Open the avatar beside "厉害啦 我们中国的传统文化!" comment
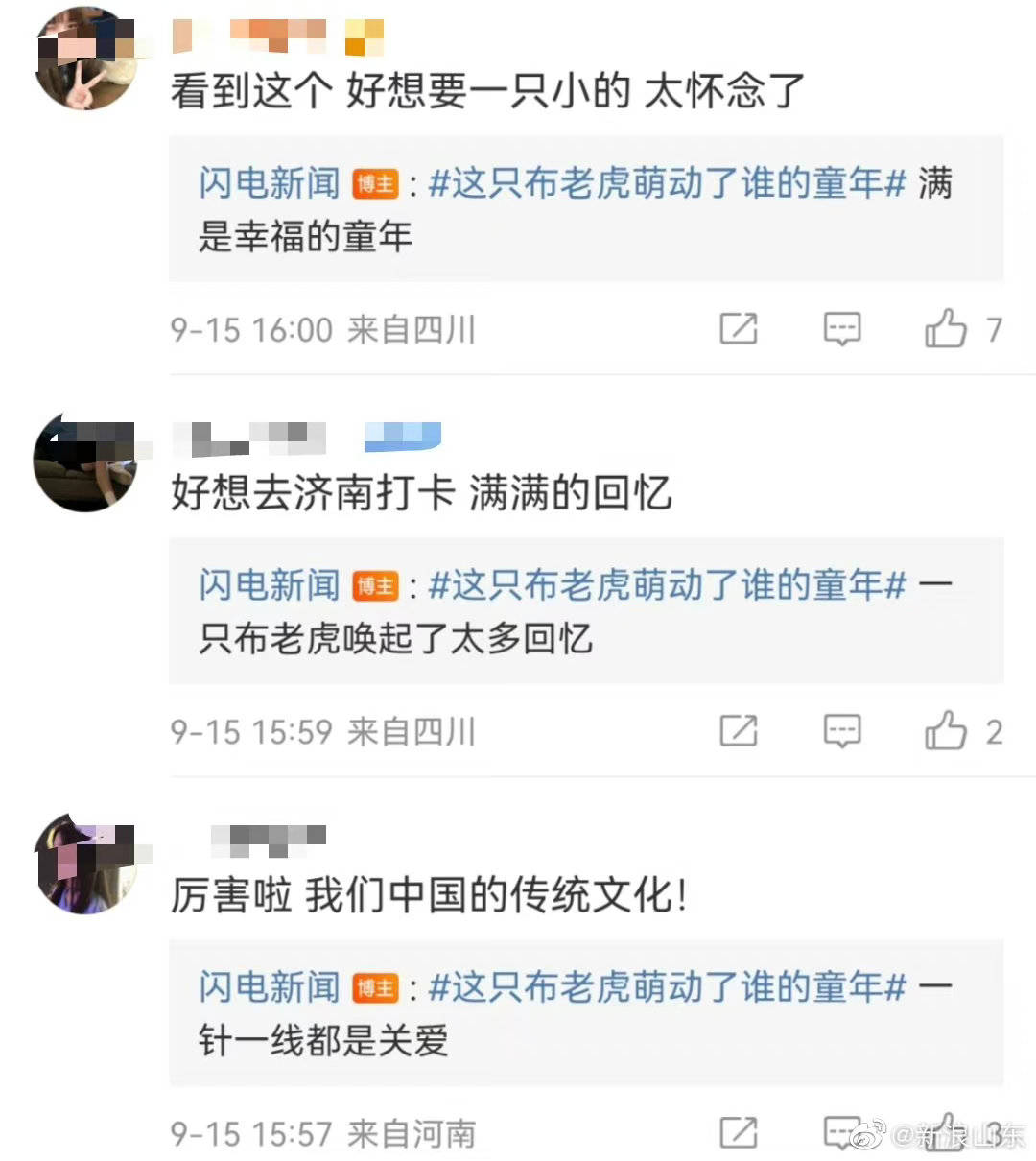 click(82, 865)
